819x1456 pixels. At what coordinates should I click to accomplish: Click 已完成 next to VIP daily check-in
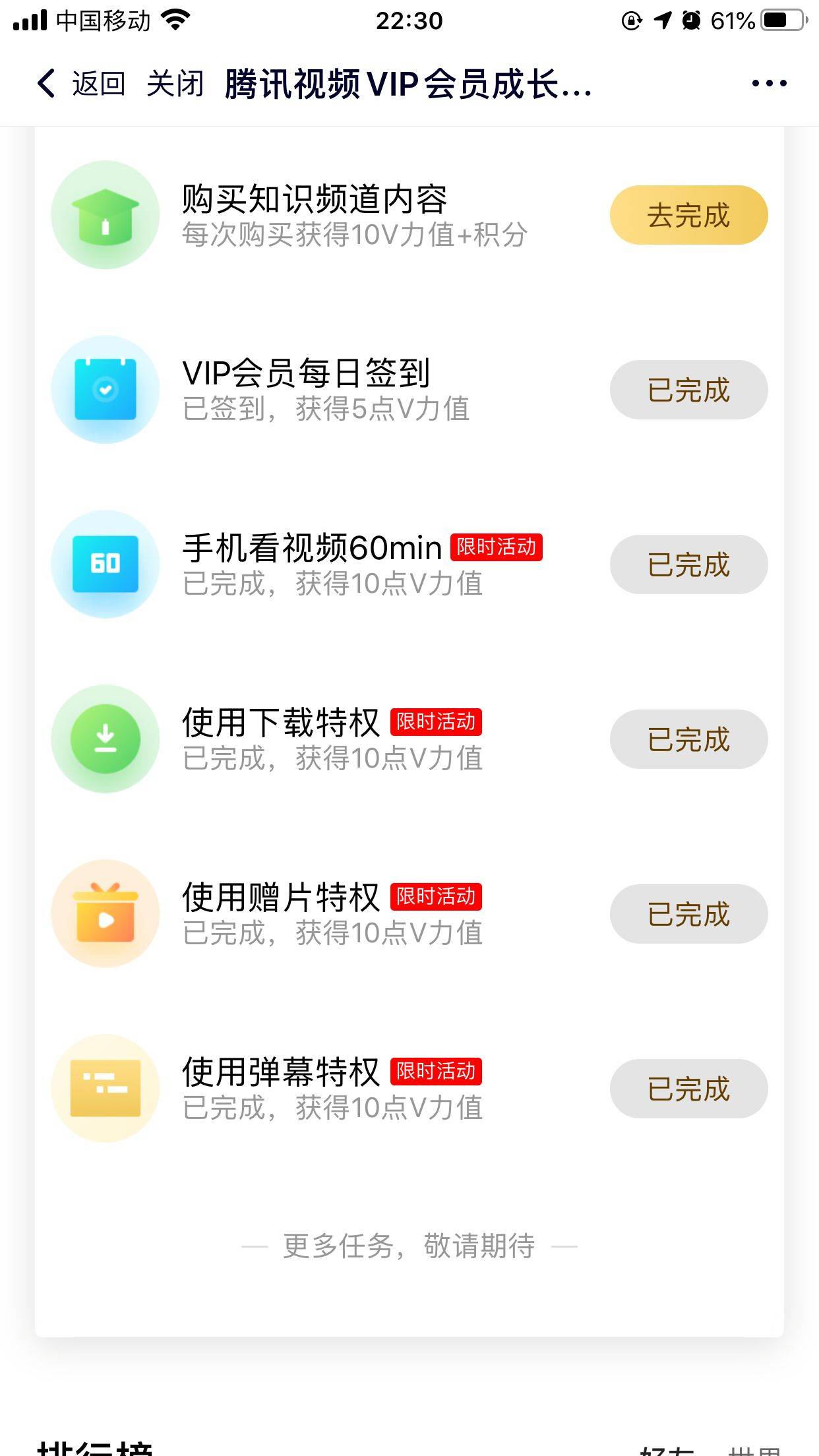click(x=689, y=390)
